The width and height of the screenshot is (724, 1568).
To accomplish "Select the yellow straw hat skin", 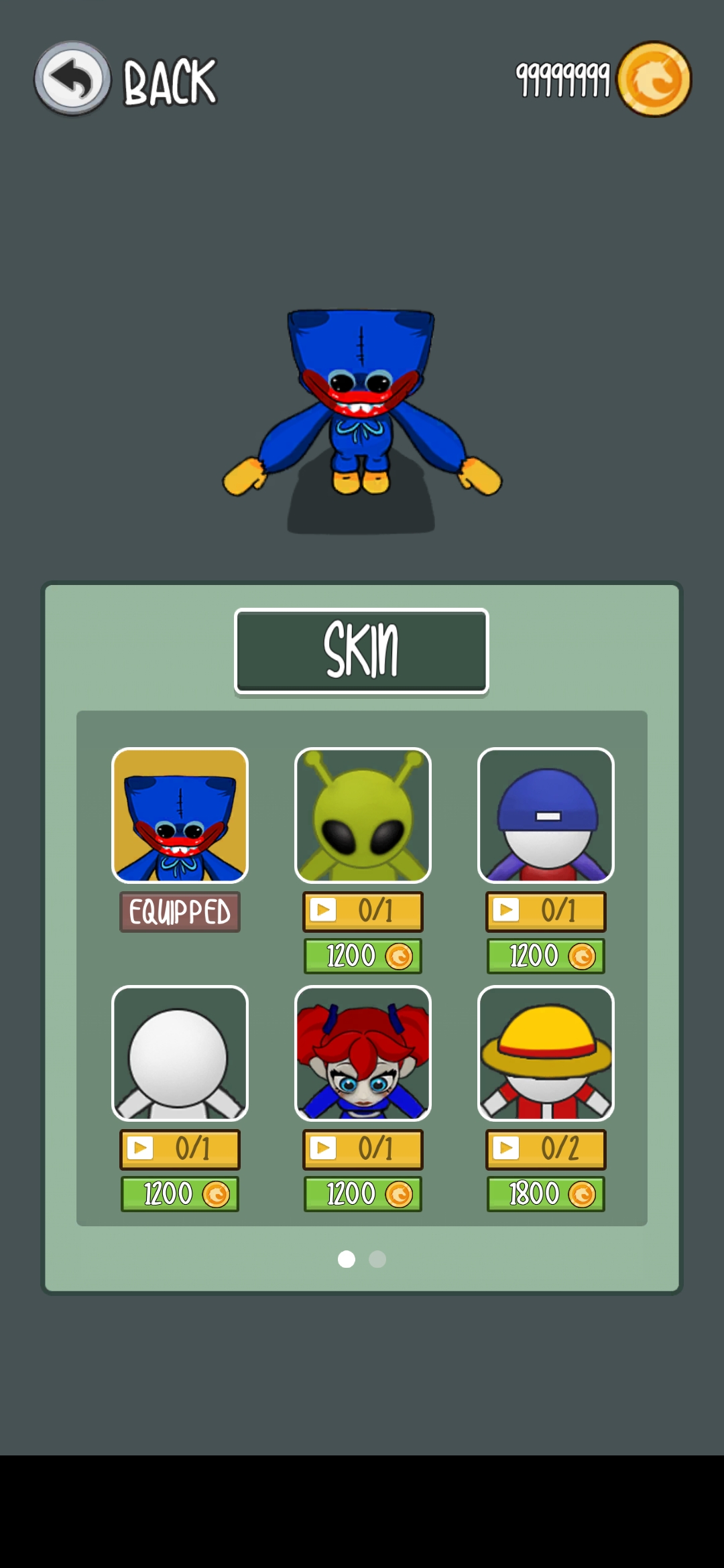I will click(x=546, y=1053).
